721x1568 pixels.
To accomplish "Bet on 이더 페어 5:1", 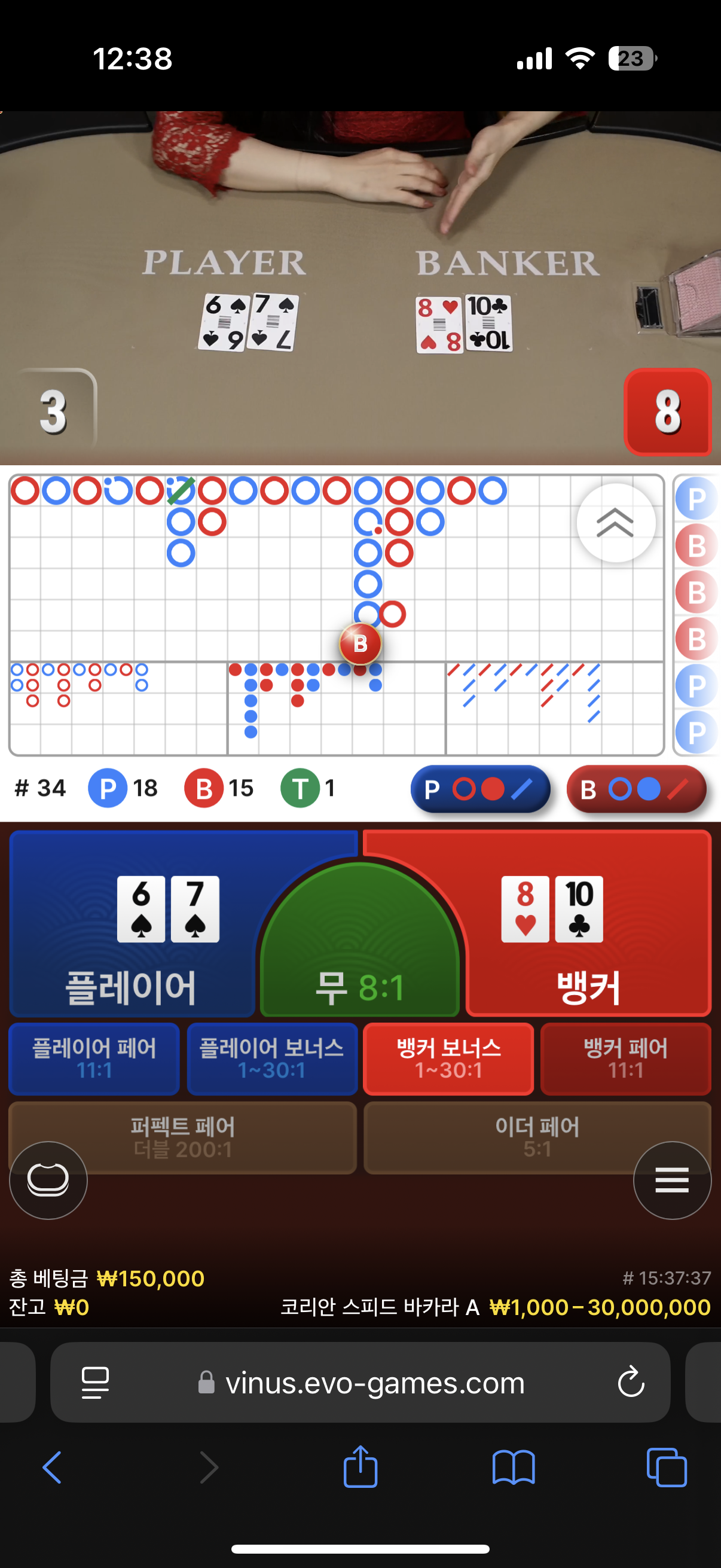I will click(537, 1137).
